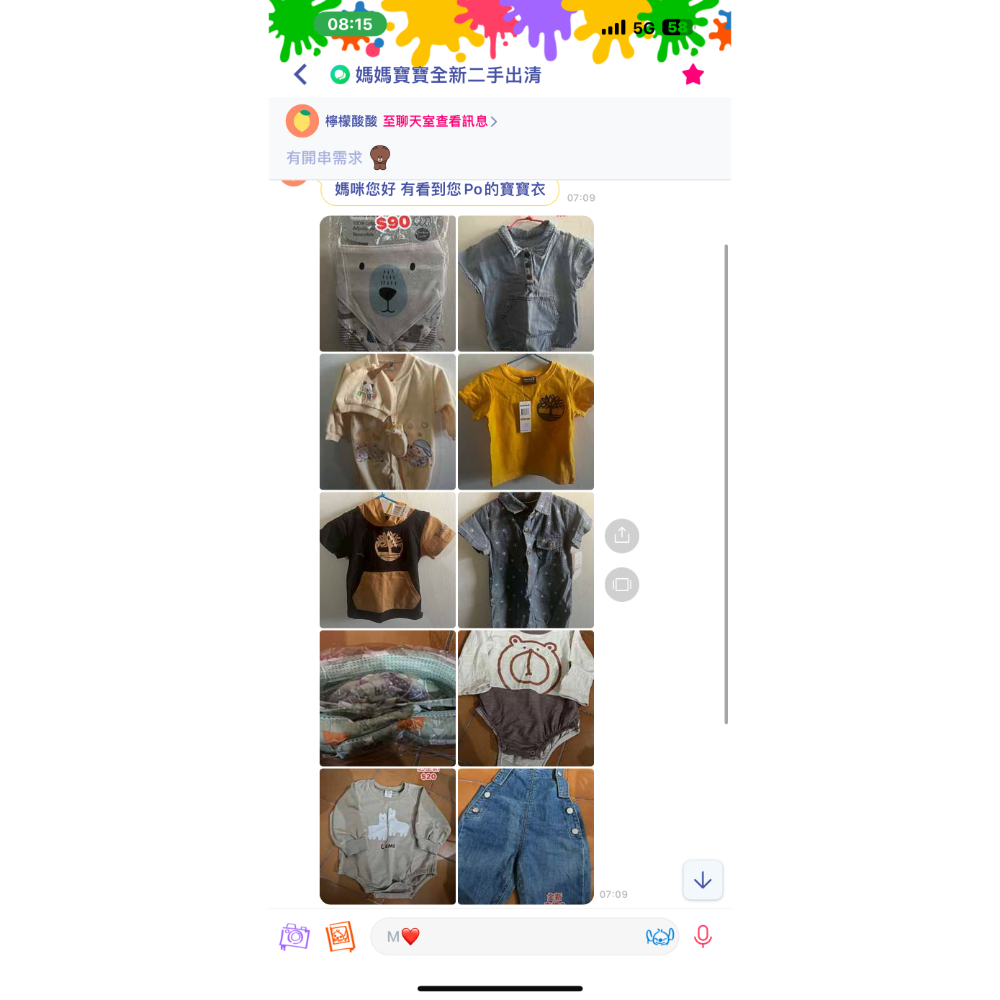Image resolution: width=1000 pixels, height=1000 pixels.
Task: Jump to the latest message arrow
Action: coord(703,880)
